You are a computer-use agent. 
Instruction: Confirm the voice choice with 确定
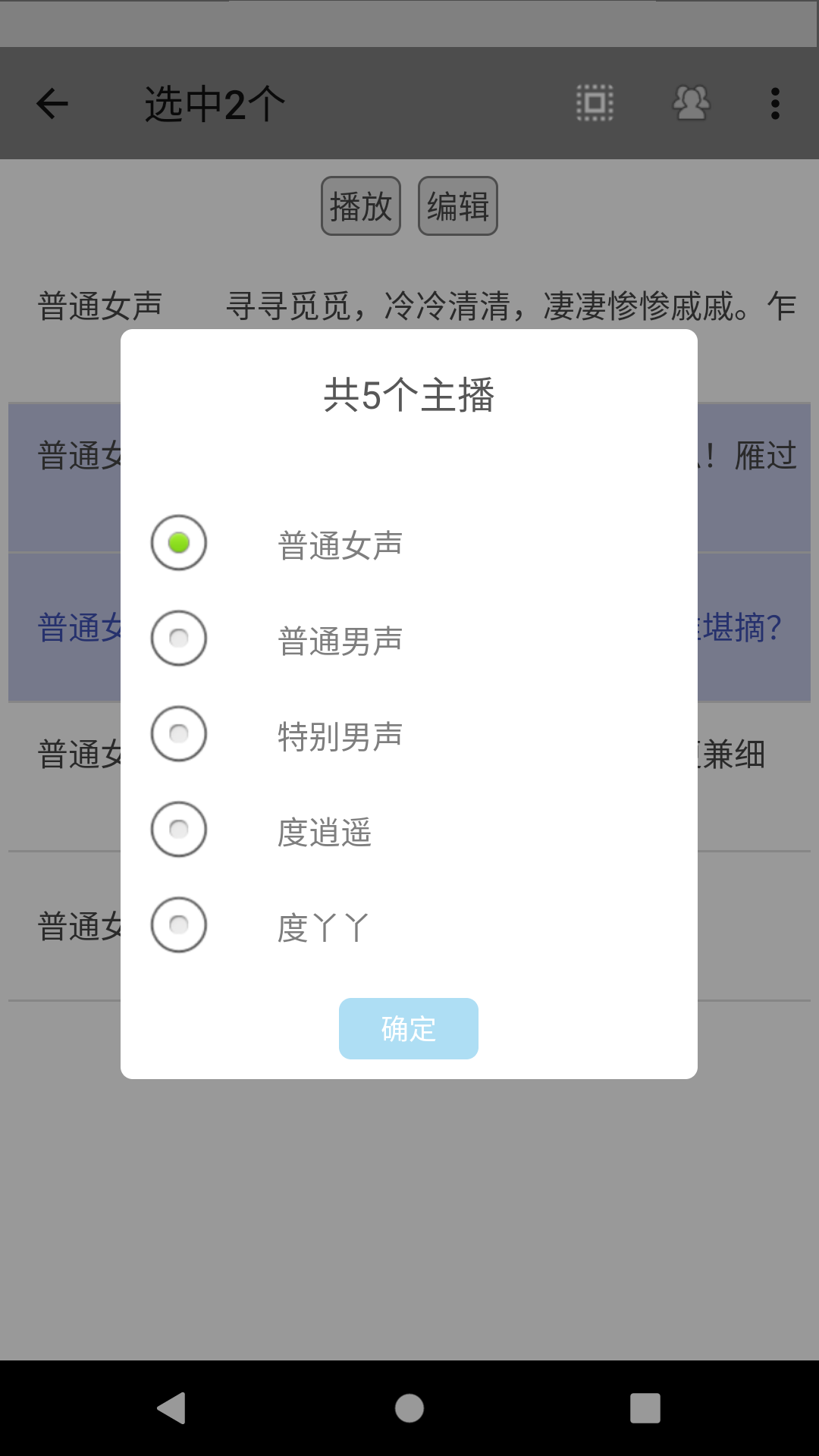tap(409, 1028)
